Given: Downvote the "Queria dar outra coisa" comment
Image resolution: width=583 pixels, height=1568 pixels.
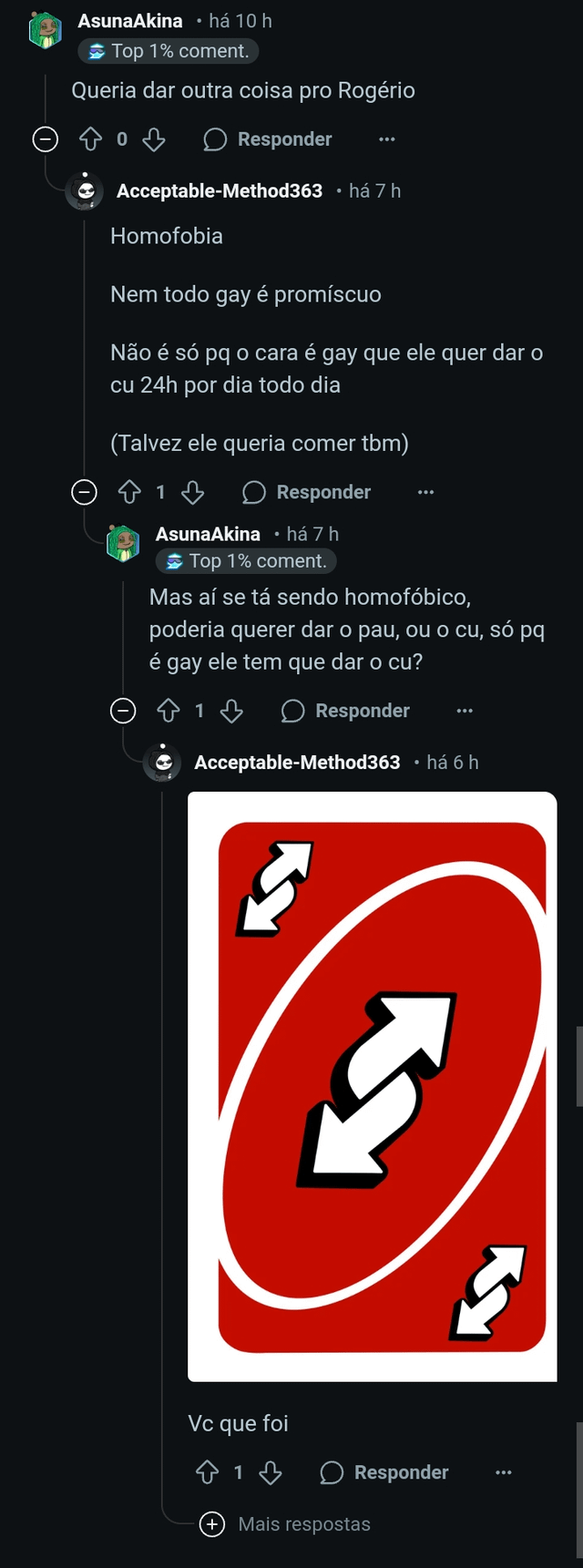Looking at the screenshot, I should point(154,139).
